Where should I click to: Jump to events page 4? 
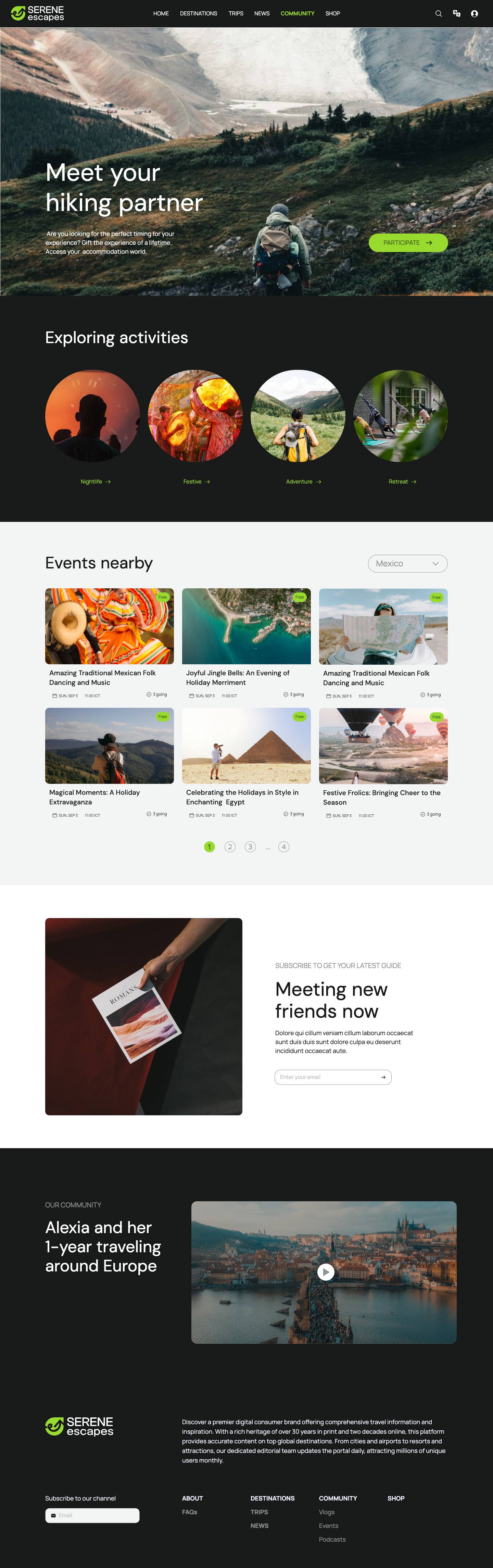coord(283,847)
